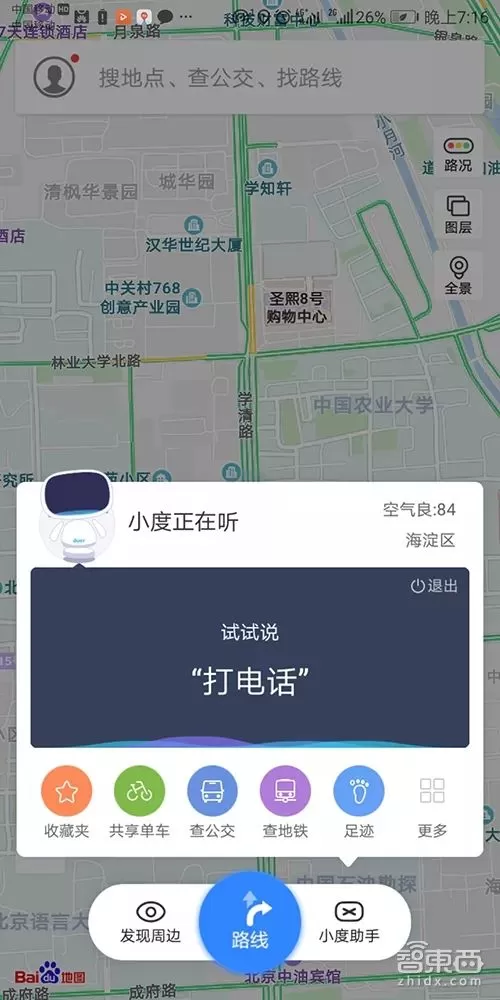Exit the voice assistant with 退出
Viewport: 500px width, 1000px height.
tap(434, 586)
